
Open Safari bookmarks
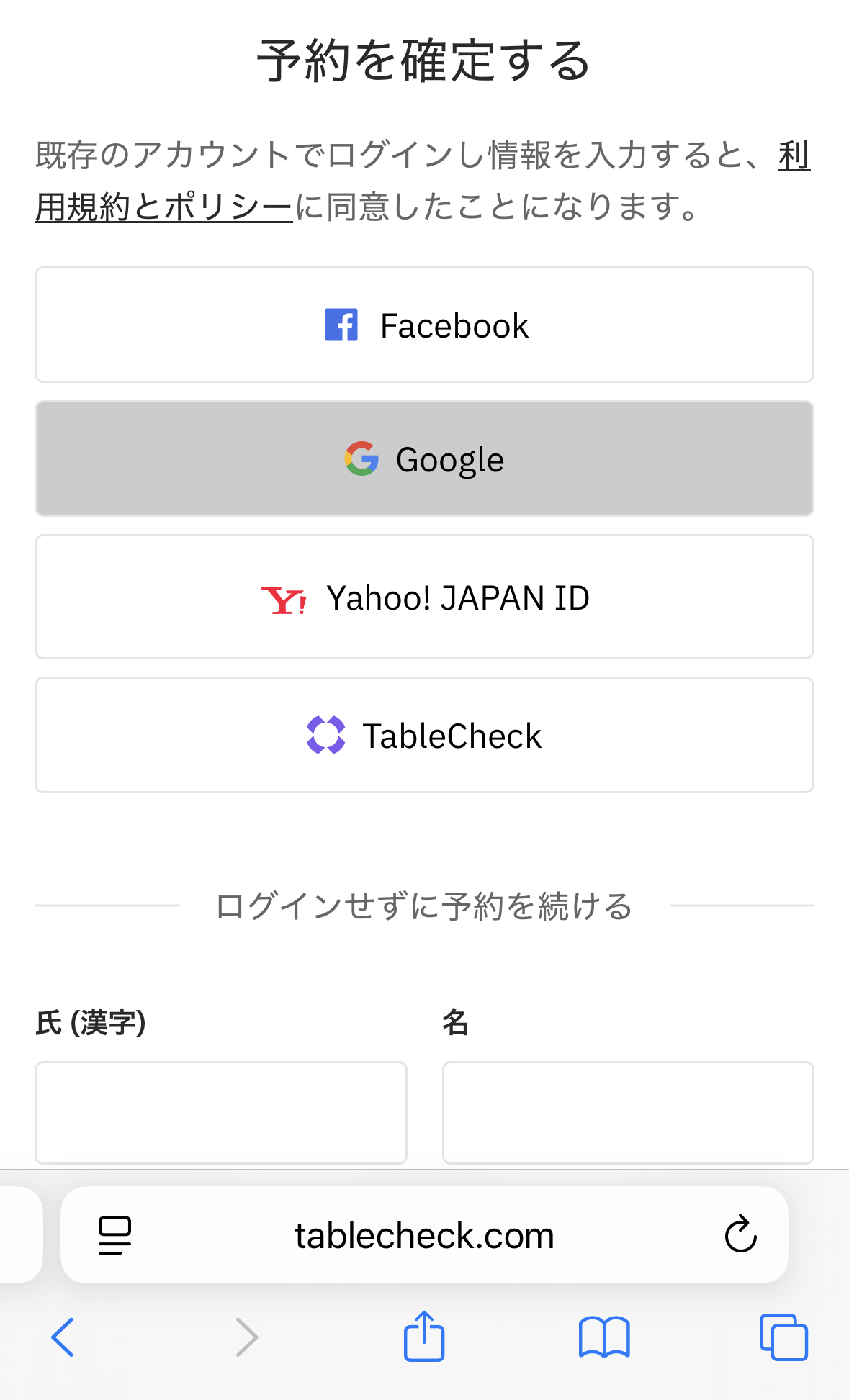click(604, 1337)
